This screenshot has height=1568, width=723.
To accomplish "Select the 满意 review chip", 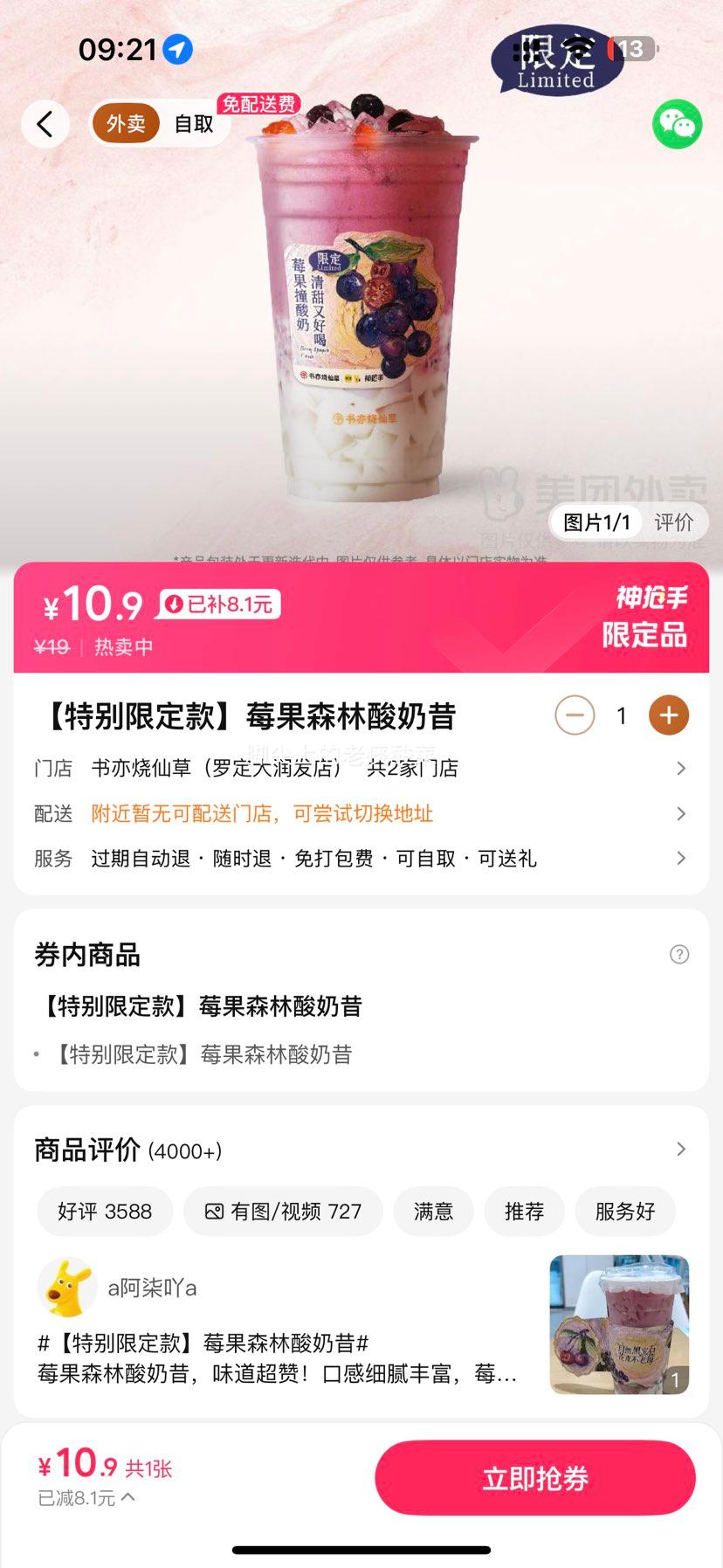I will (x=434, y=1212).
